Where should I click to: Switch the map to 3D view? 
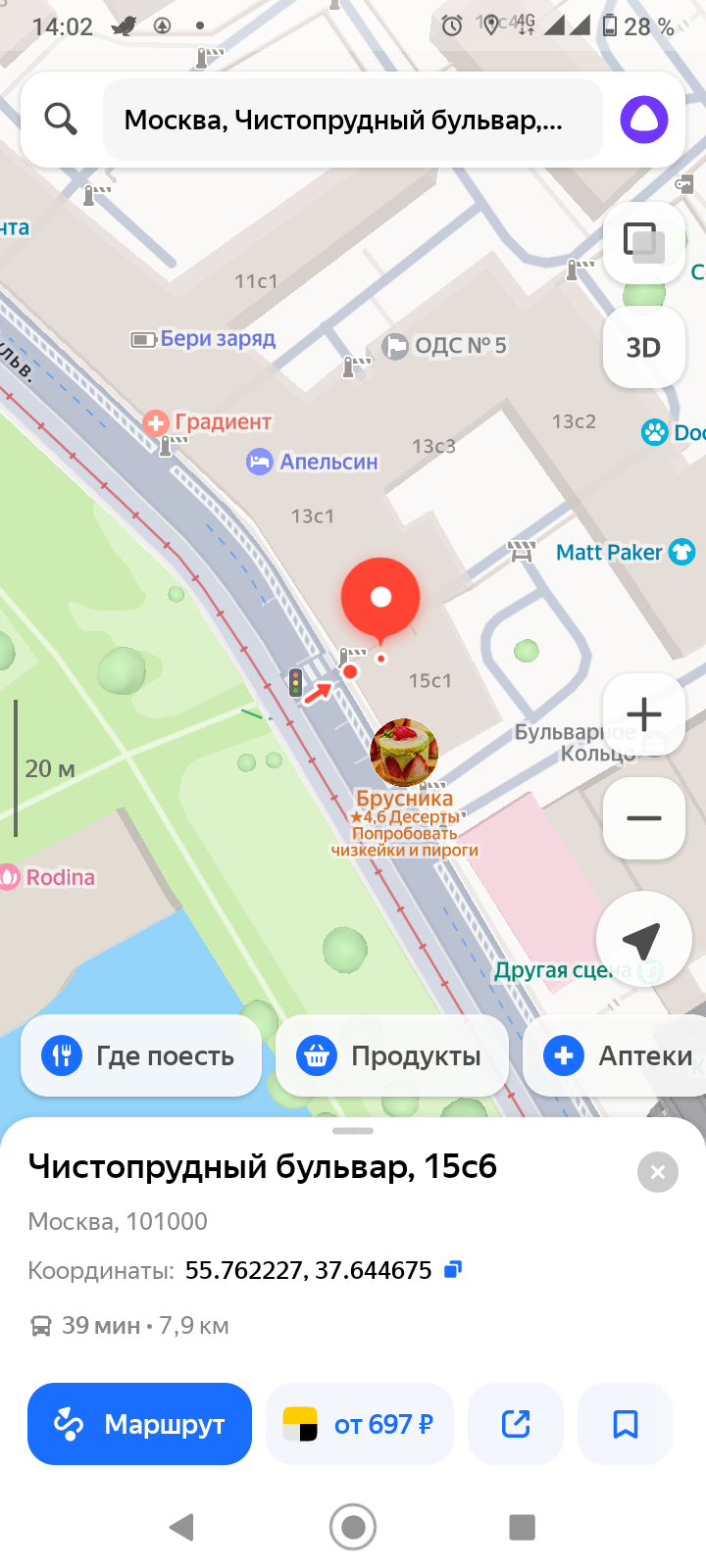point(643,348)
